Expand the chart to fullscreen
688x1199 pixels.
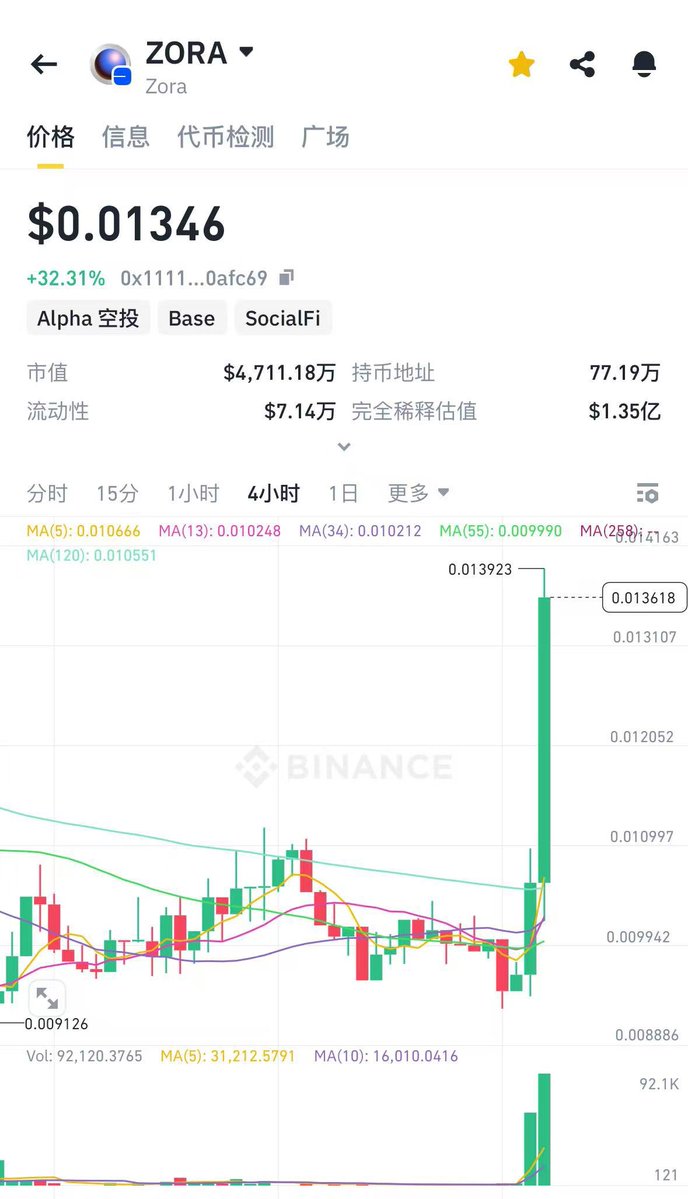coord(47,997)
